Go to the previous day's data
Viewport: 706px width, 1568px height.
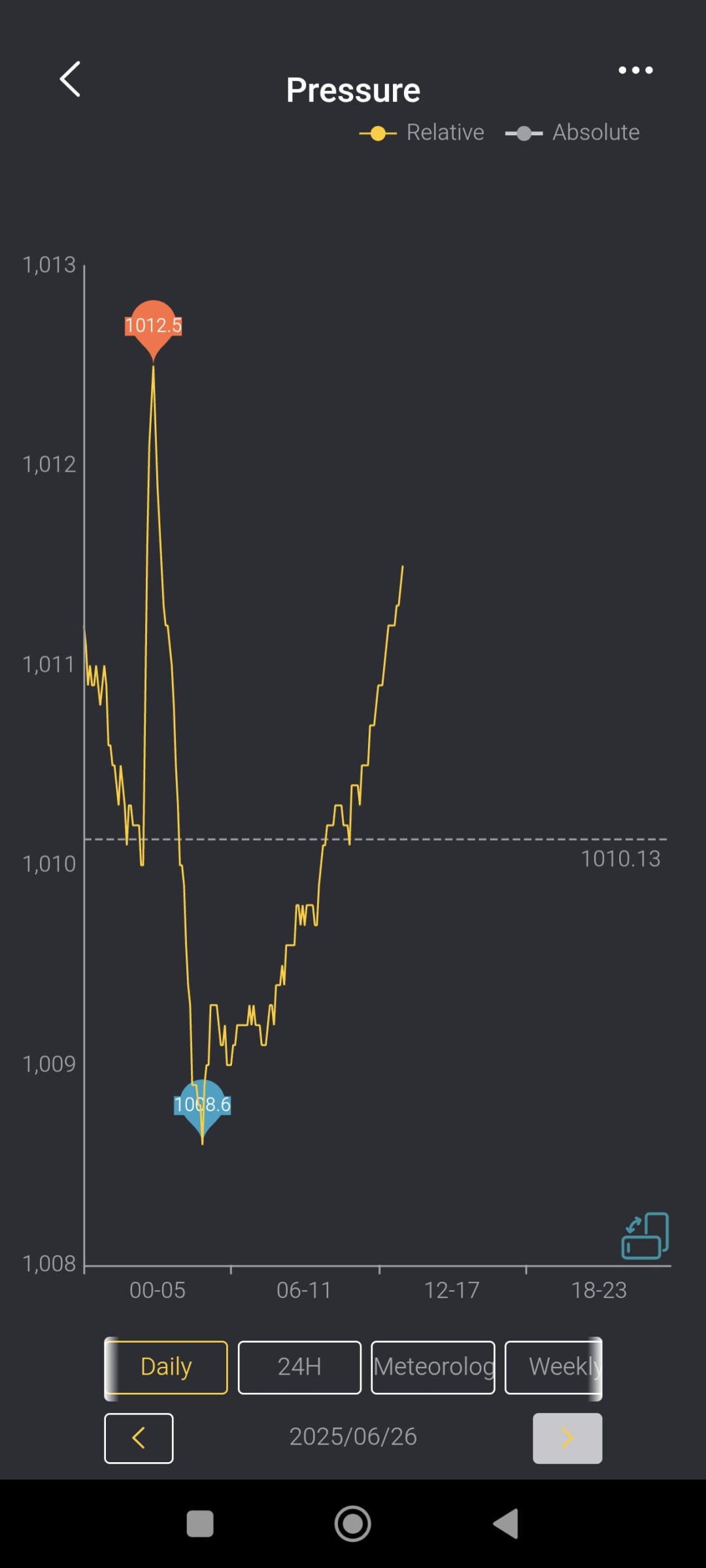pyautogui.click(x=139, y=1438)
